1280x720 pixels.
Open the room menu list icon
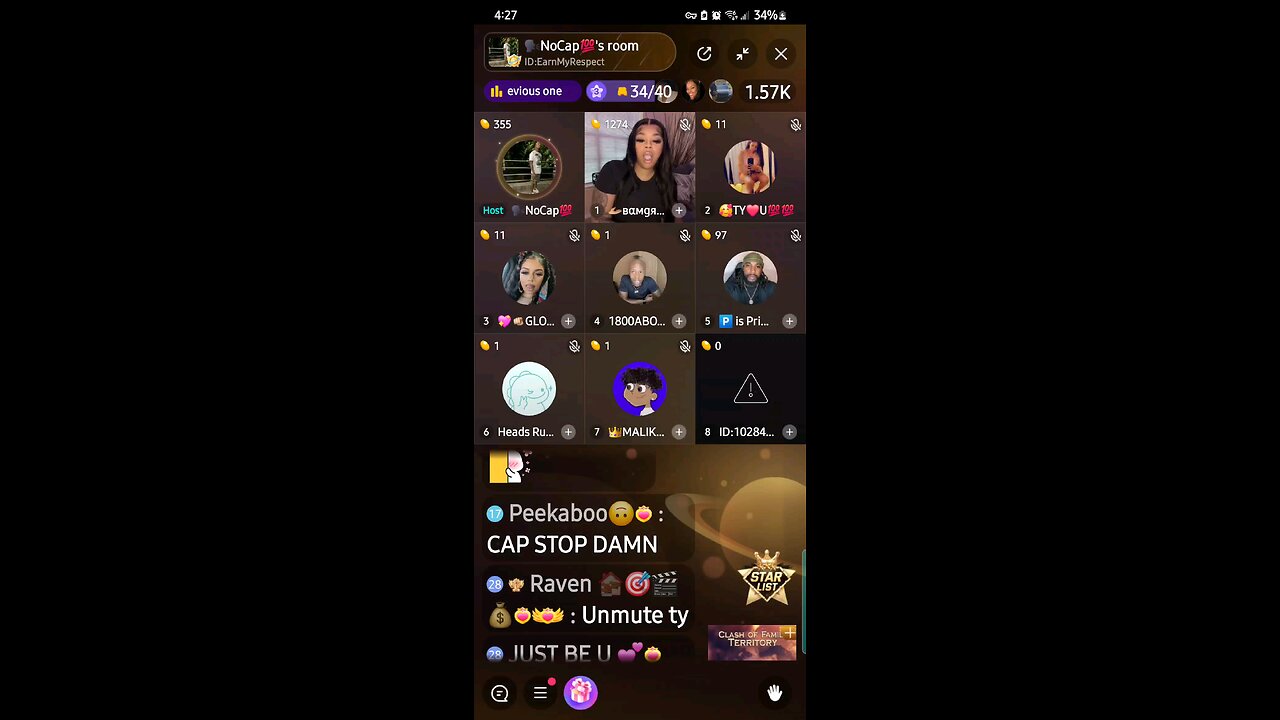pyautogui.click(x=540, y=693)
